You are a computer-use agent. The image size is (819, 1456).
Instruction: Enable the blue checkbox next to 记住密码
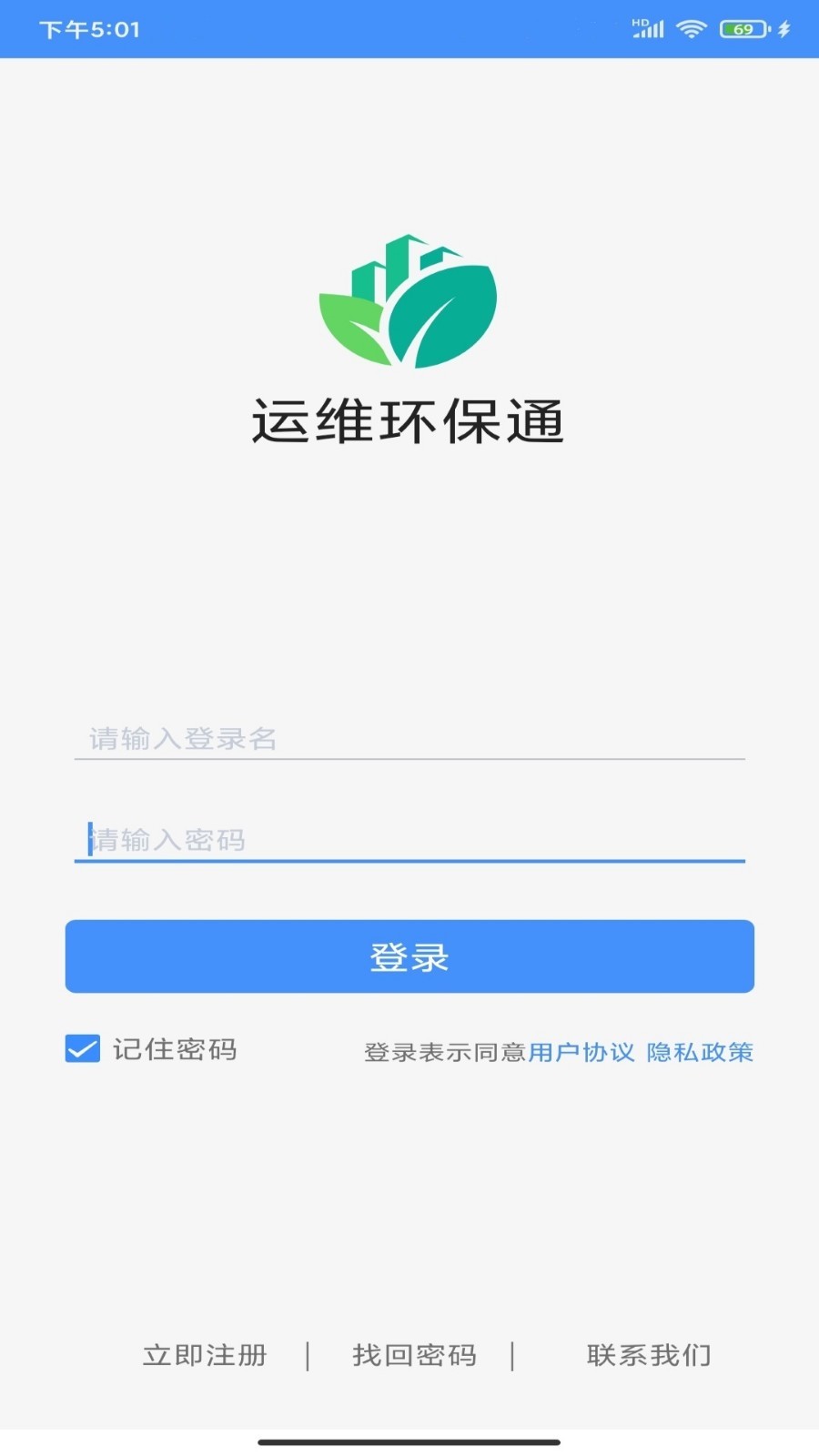point(83,1048)
